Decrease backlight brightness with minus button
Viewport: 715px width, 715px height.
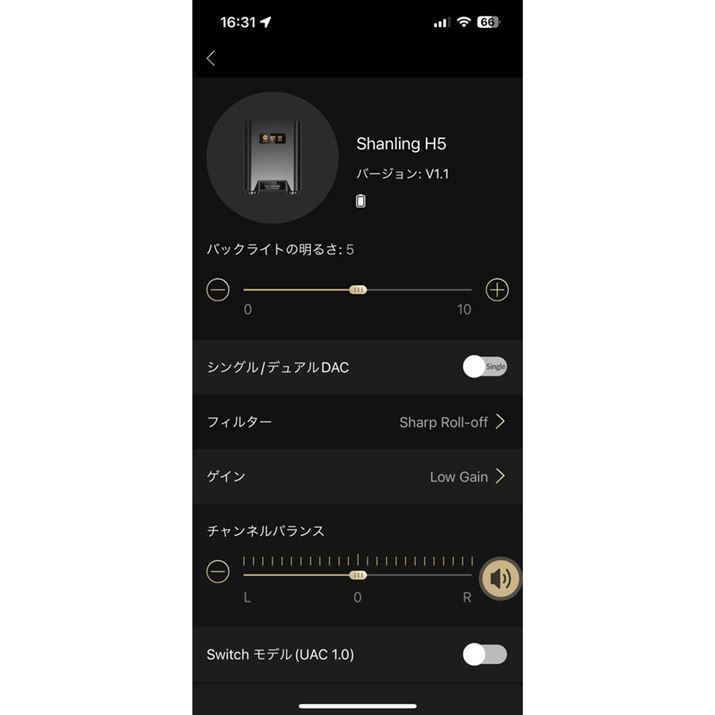(x=218, y=290)
